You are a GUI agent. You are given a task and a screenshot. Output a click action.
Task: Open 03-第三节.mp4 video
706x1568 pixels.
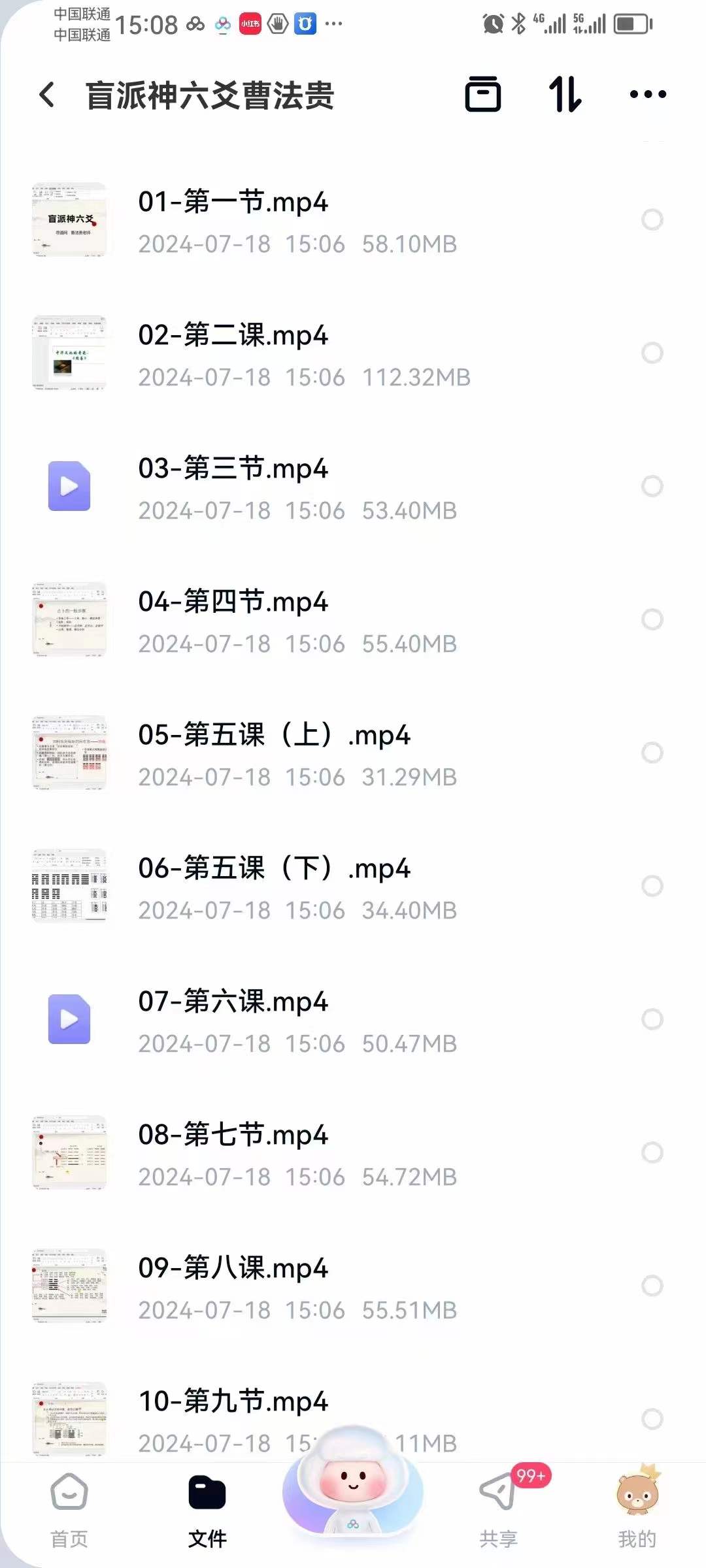click(233, 468)
